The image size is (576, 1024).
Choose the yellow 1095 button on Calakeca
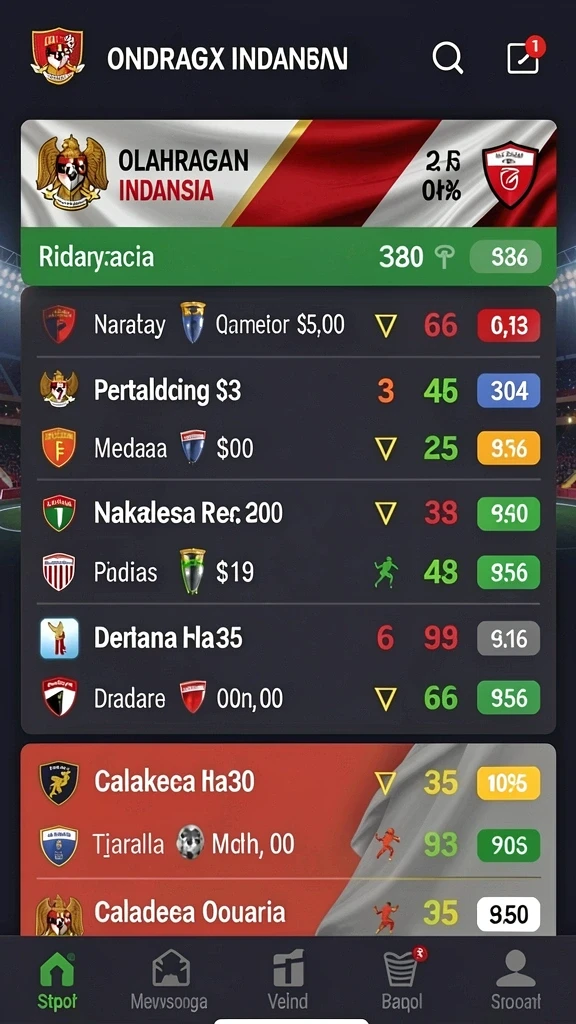click(509, 783)
